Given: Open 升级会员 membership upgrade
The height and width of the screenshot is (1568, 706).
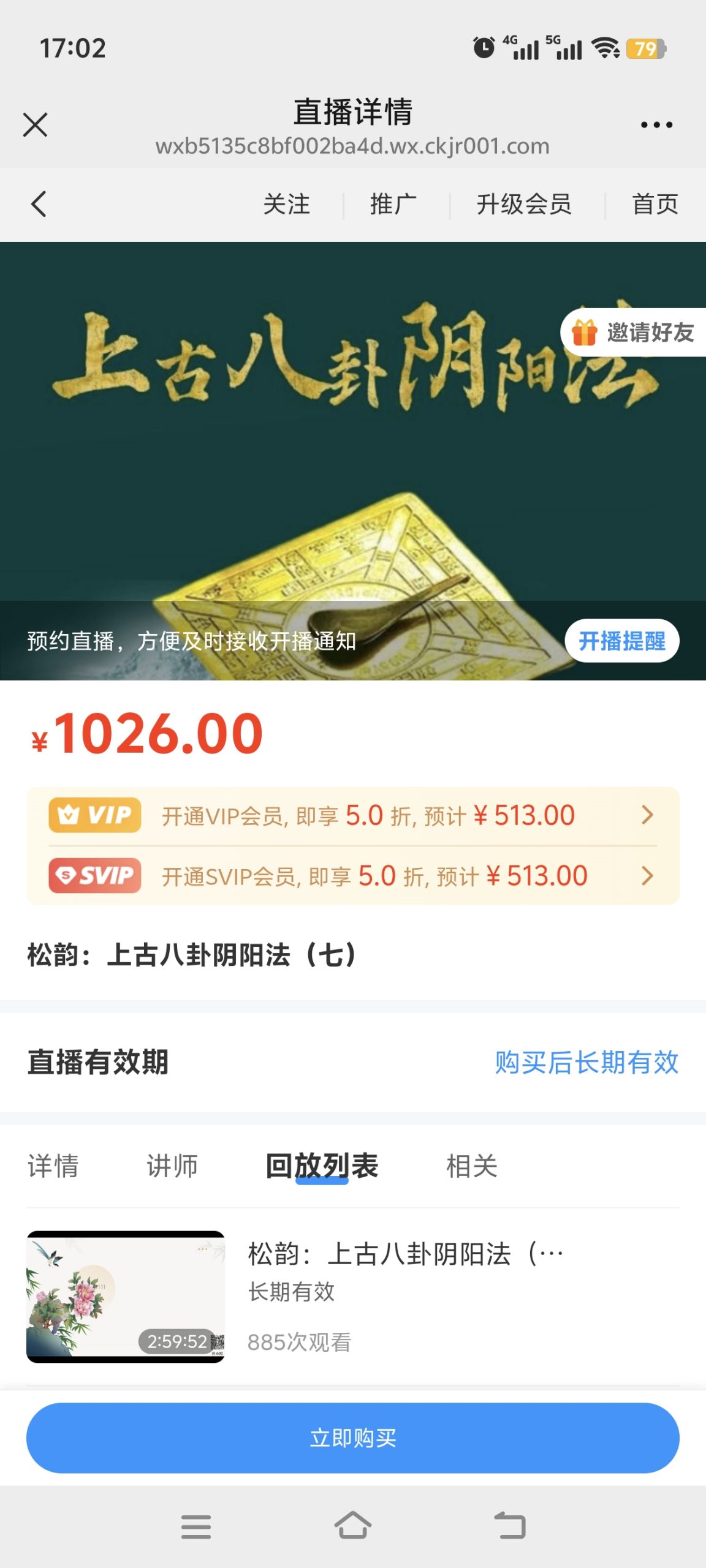Looking at the screenshot, I should pos(524,204).
